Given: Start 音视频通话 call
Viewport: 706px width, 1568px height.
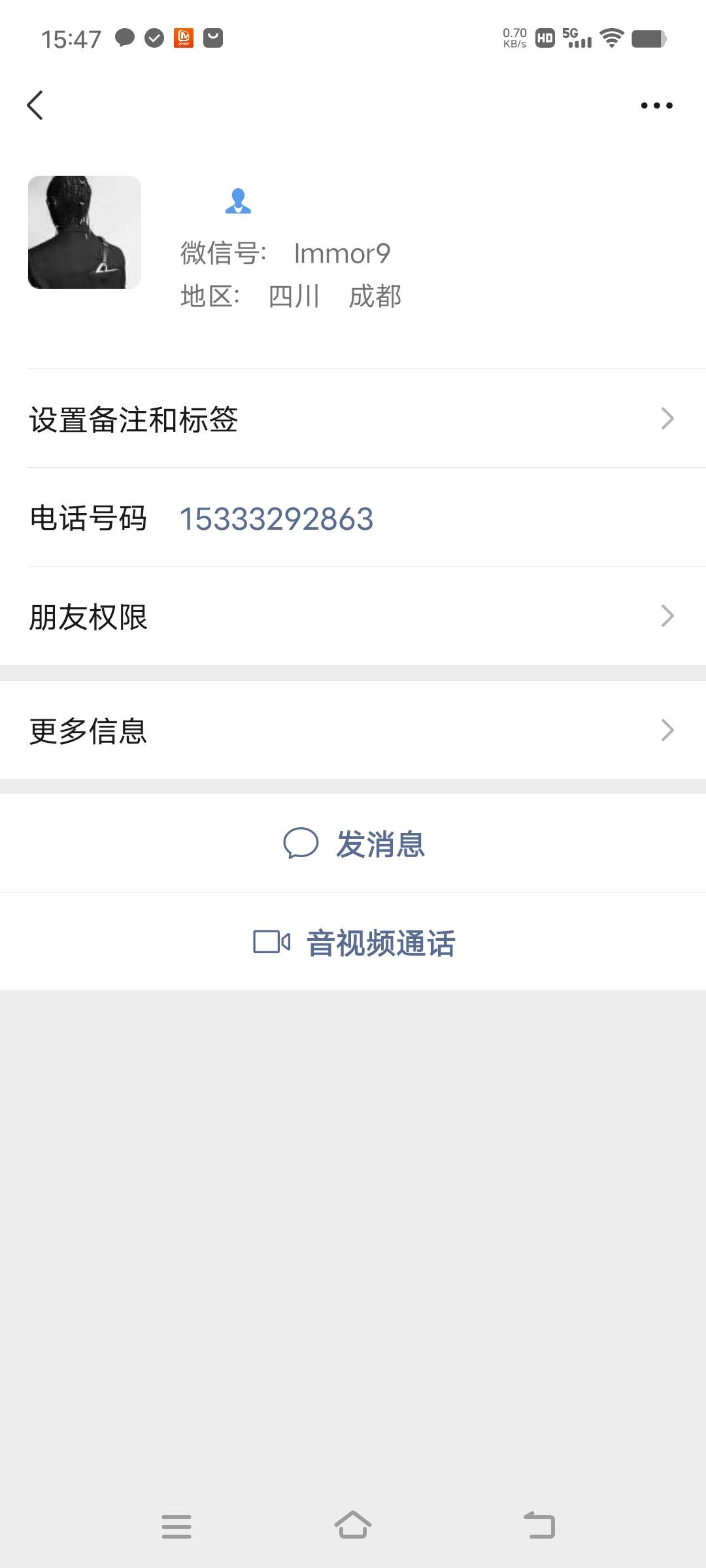Looking at the screenshot, I should [353, 942].
